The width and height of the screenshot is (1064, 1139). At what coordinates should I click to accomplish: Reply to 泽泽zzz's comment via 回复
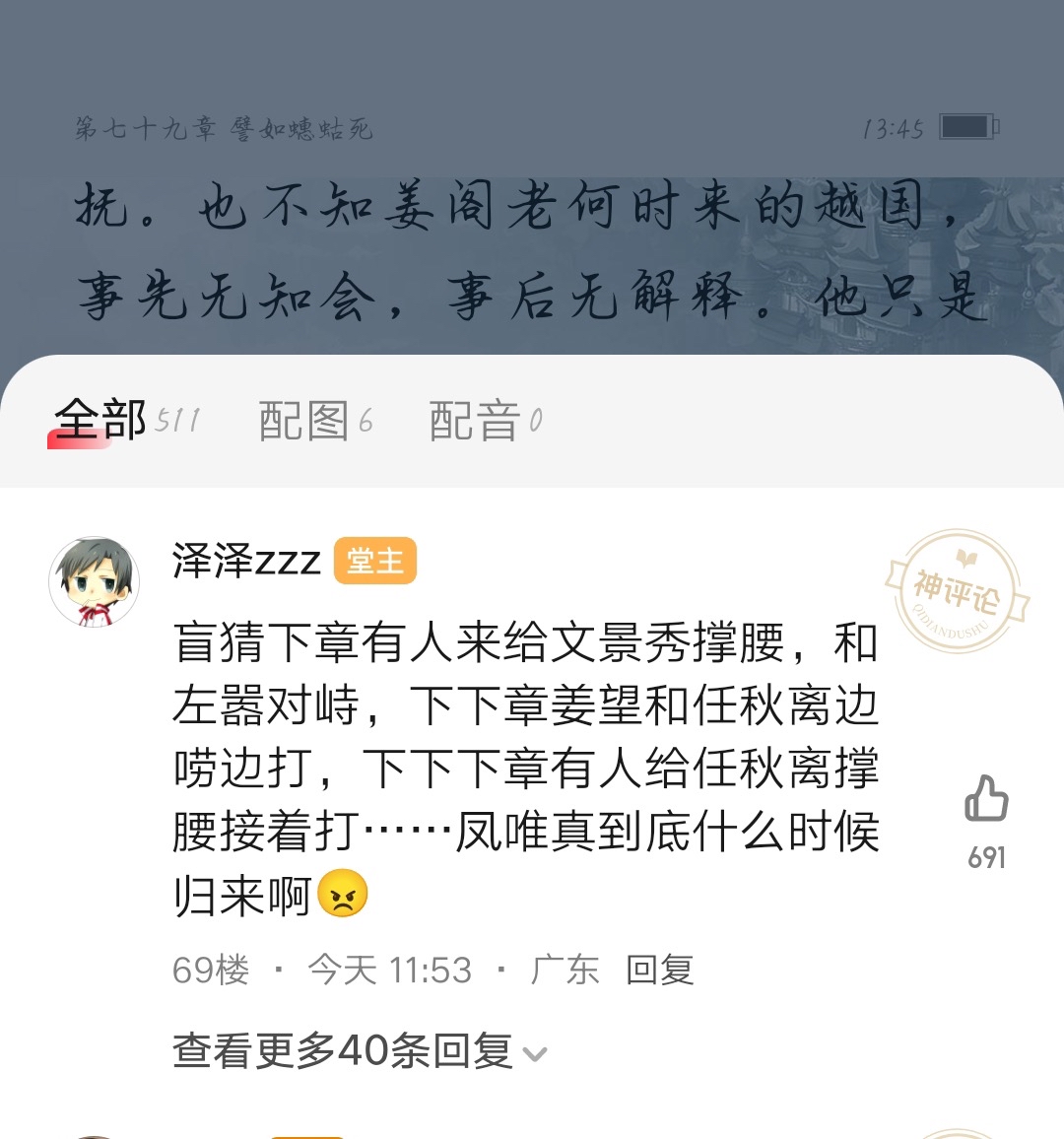point(659,971)
